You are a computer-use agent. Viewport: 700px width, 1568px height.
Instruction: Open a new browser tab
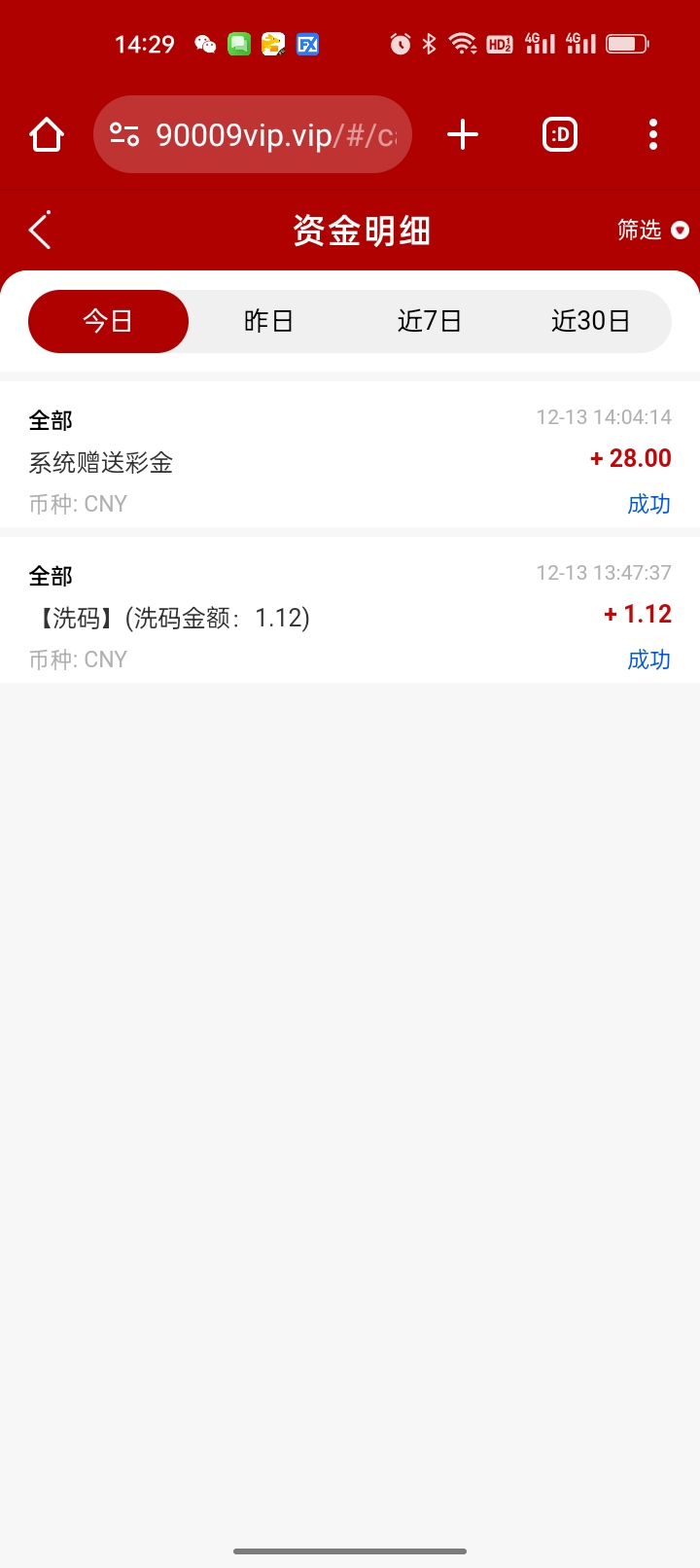463,134
